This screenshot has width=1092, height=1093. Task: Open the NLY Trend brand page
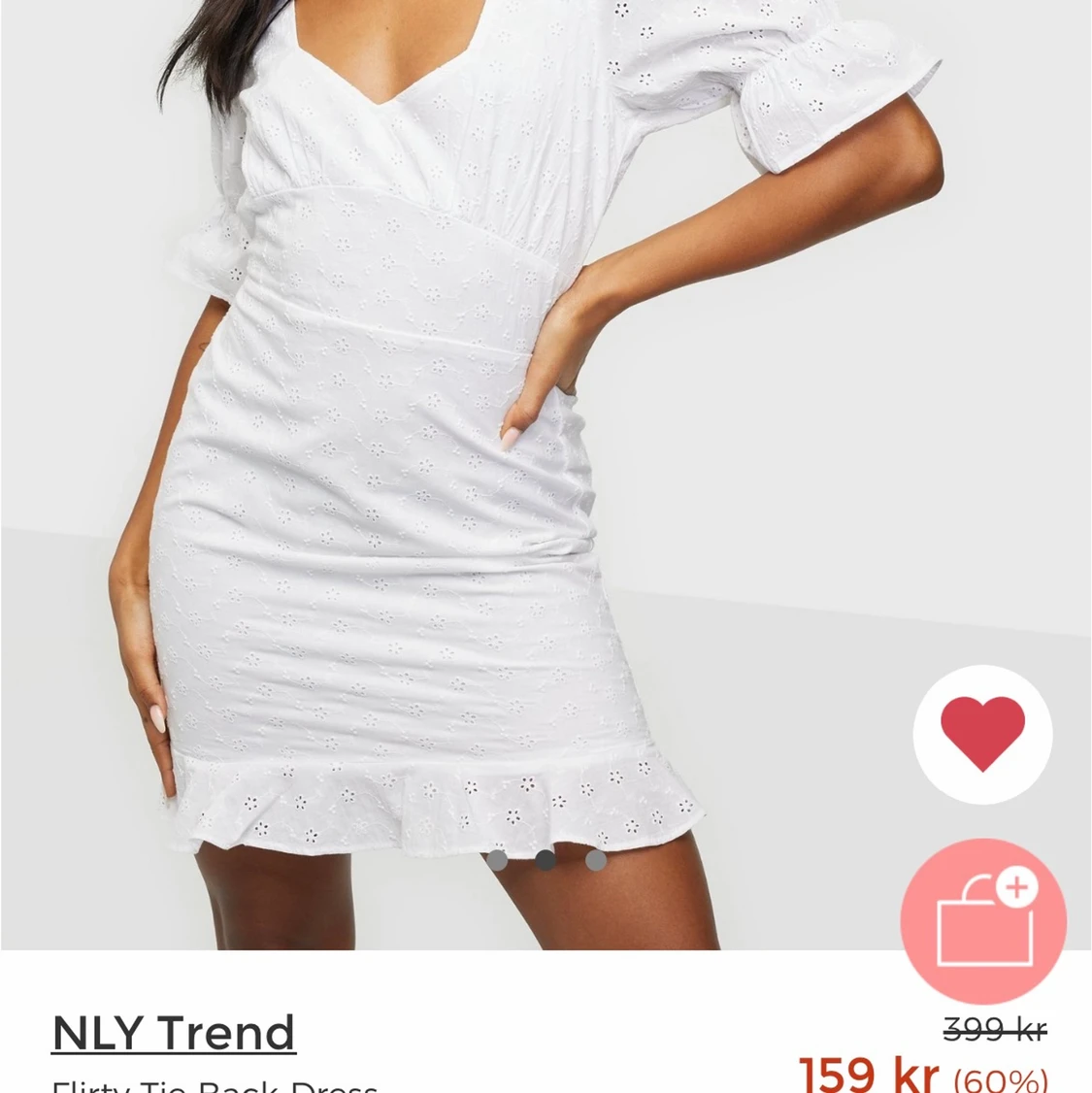173,1032
